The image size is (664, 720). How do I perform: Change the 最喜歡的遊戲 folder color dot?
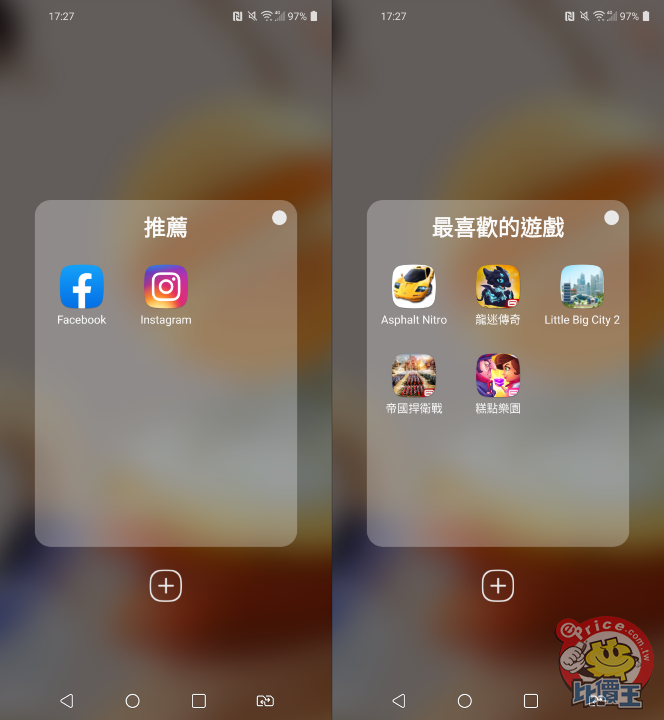tap(611, 218)
